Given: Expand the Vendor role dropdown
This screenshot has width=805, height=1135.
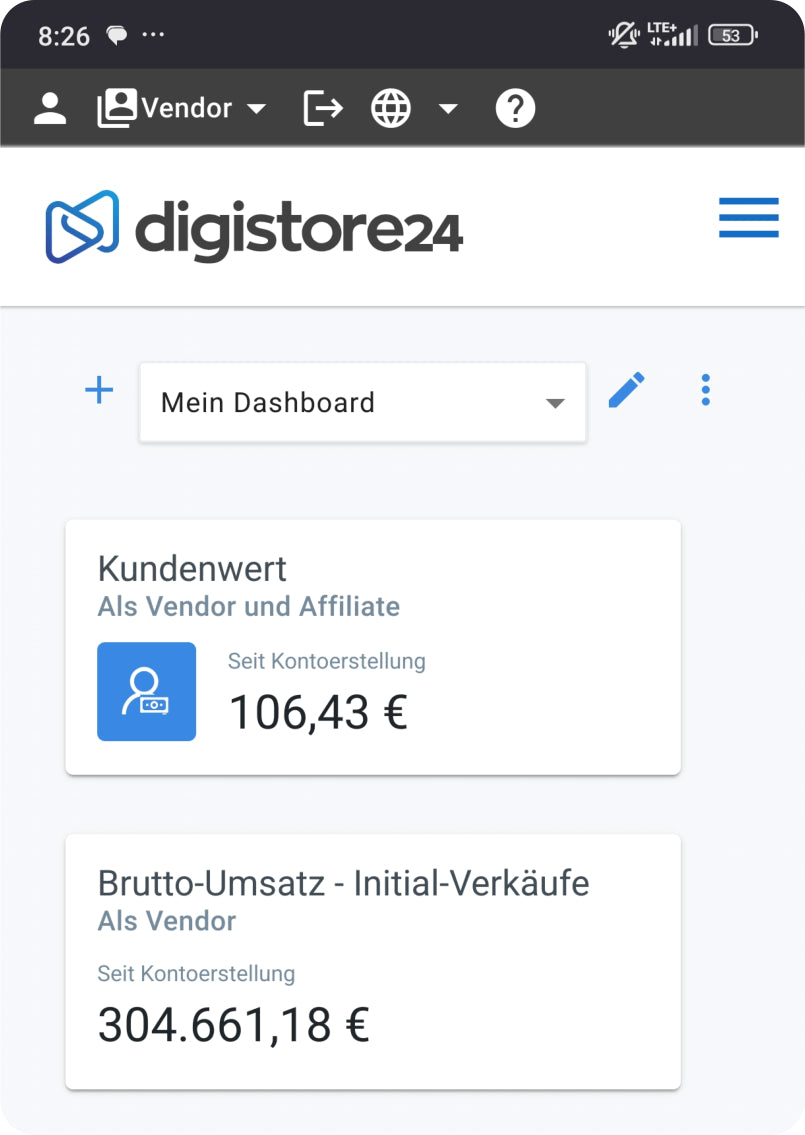Looking at the screenshot, I should [x=183, y=108].
